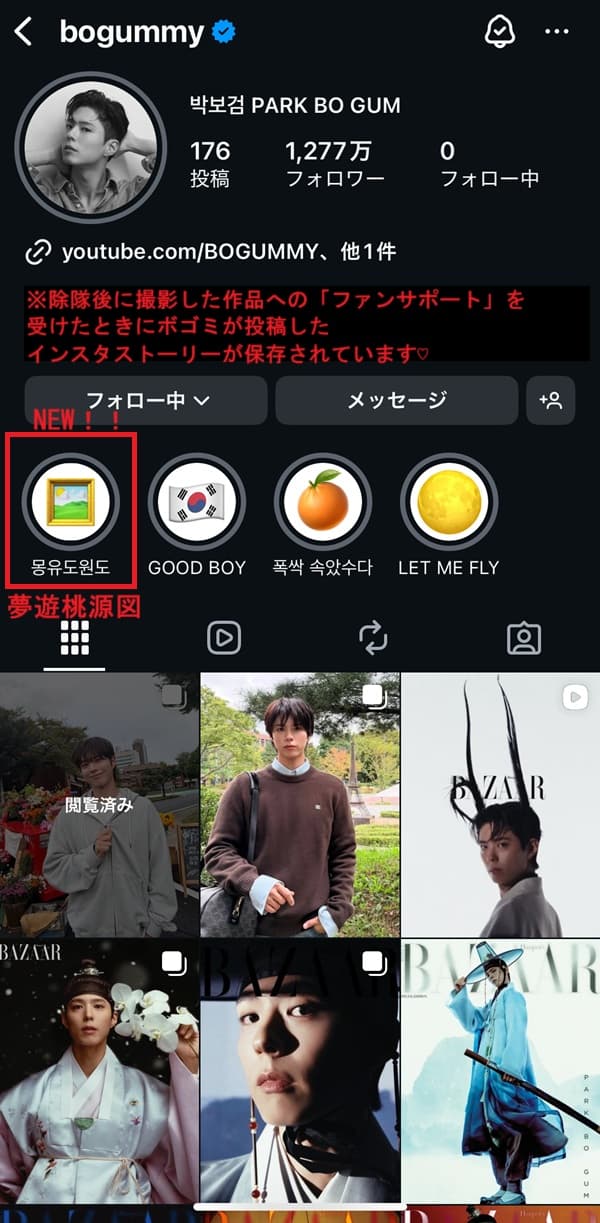This screenshot has width=600, height=1223.
Task: Switch to the posts grid tab
Action: click(x=75, y=637)
